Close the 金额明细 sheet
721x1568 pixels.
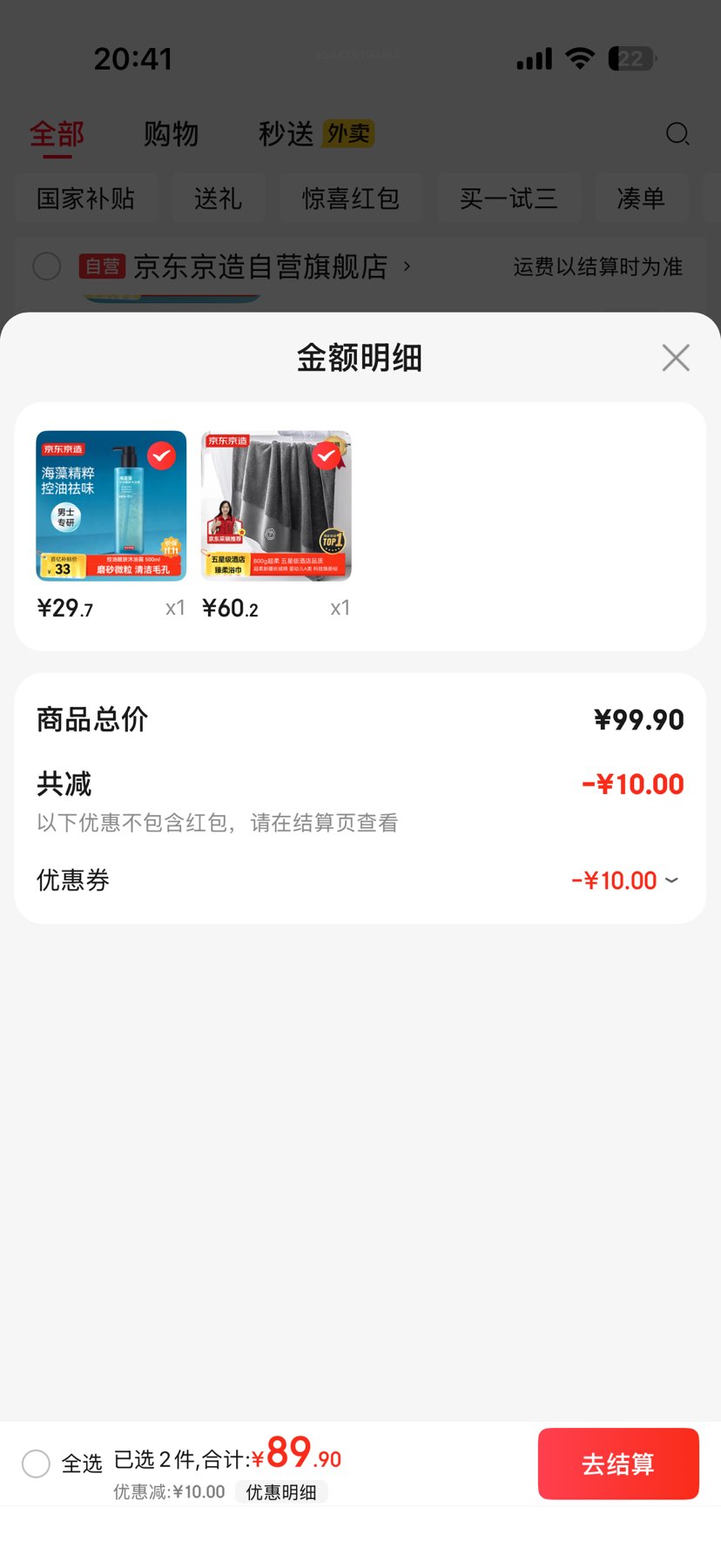(x=676, y=358)
